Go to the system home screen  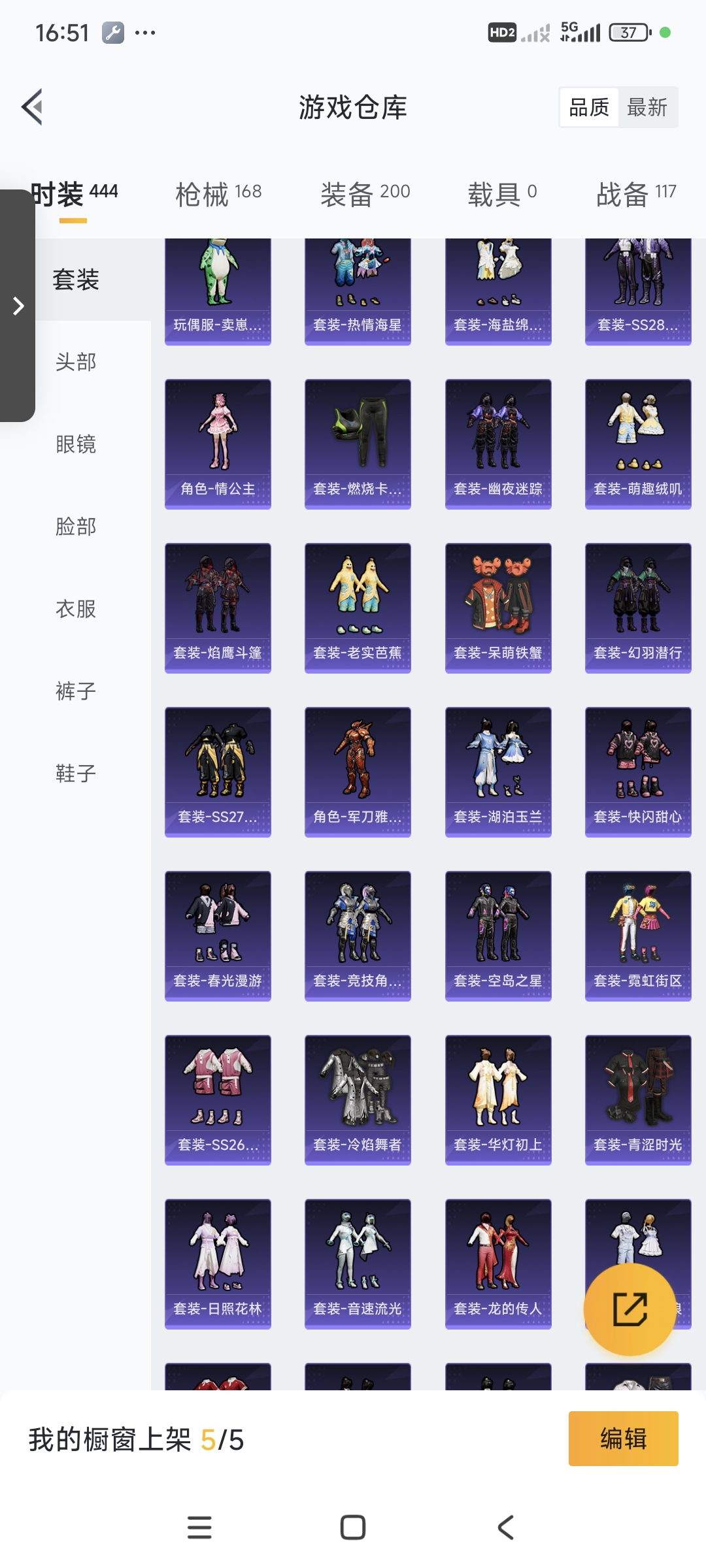[353, 1527]
